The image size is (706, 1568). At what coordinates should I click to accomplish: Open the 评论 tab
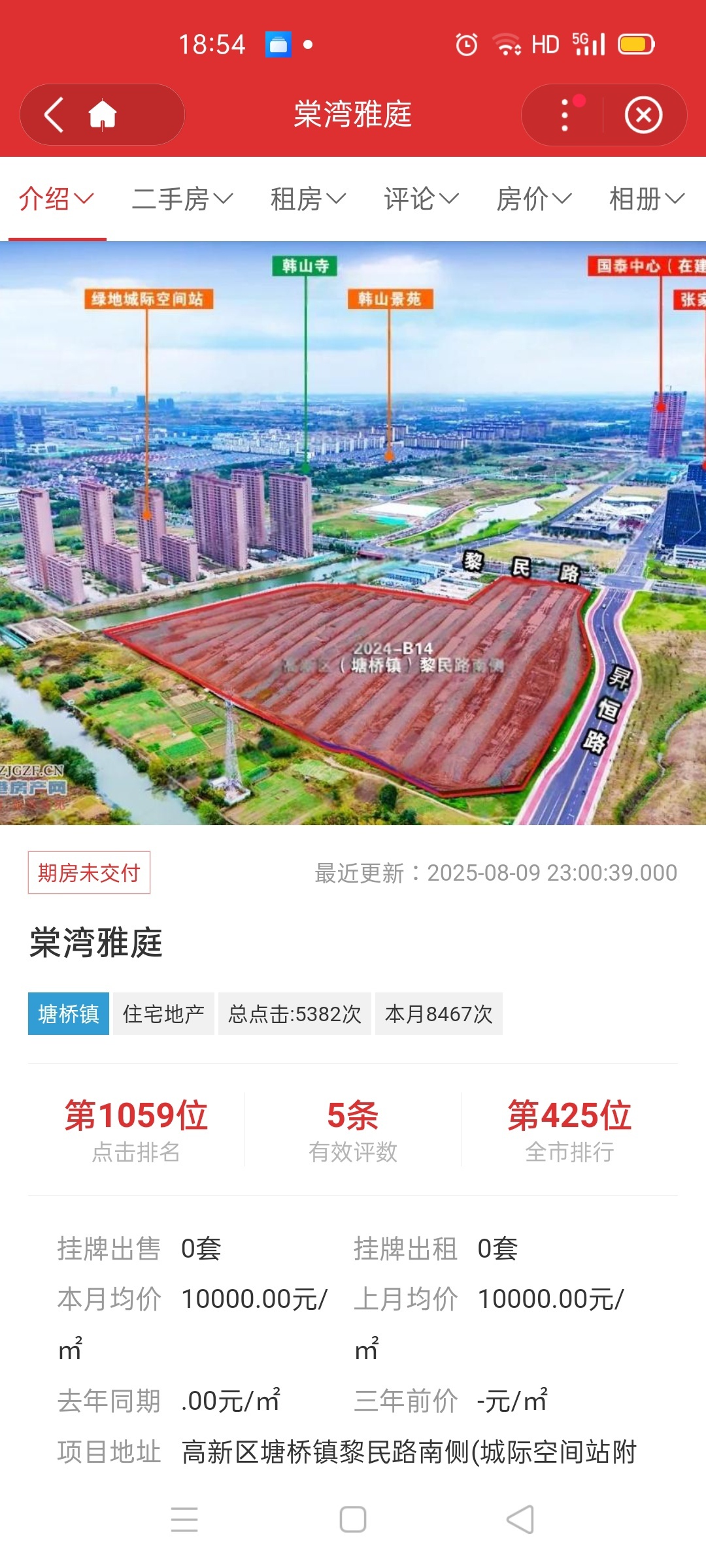tap(421, 199)
